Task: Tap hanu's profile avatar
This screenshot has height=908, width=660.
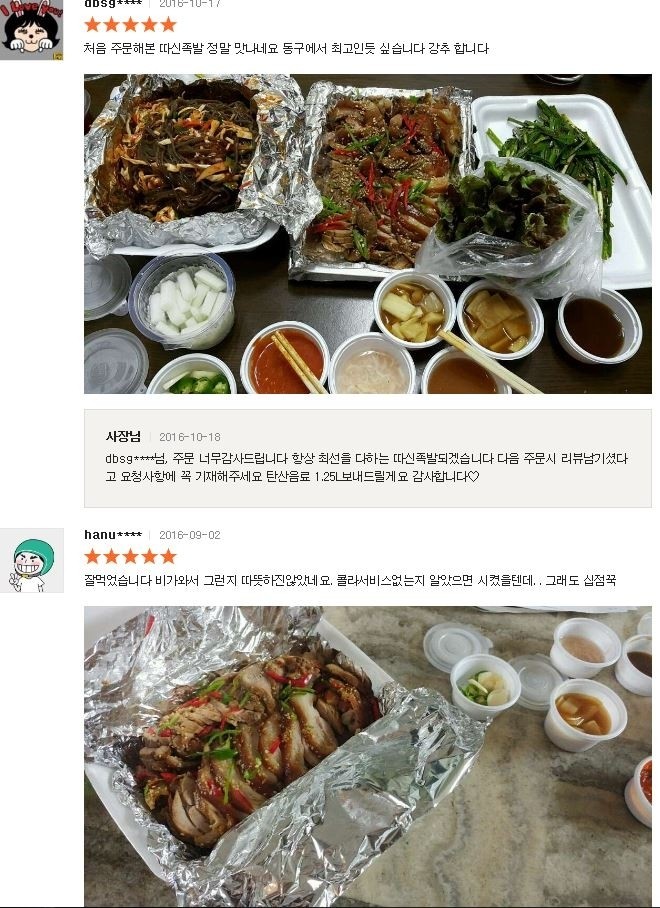Action: (x=31, y=561)
